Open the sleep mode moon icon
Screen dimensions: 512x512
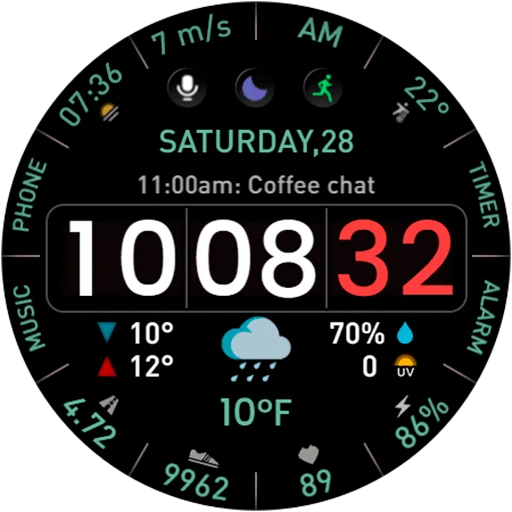(x=255, y=88)
